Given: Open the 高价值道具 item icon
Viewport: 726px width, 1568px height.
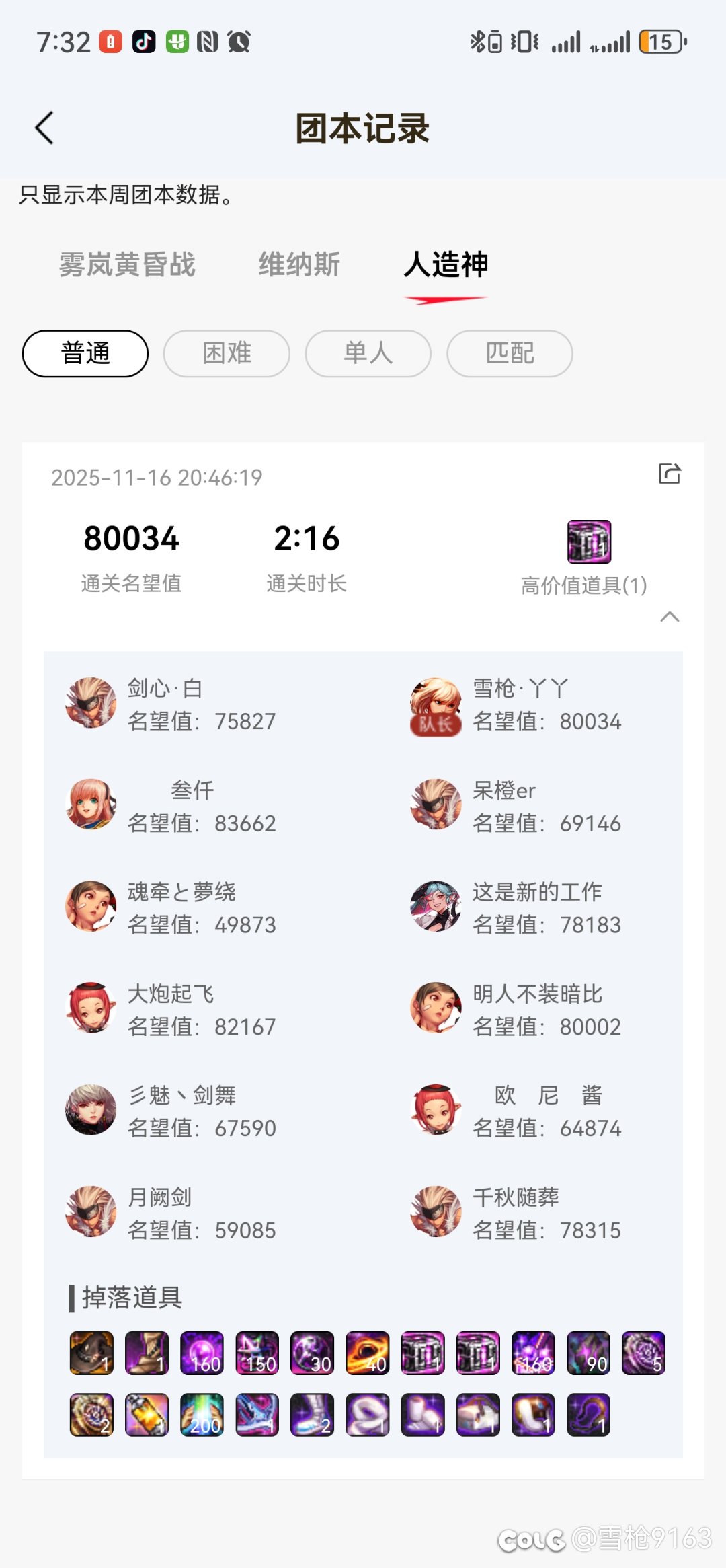Looking at the screenshot, I should [589, 542].
